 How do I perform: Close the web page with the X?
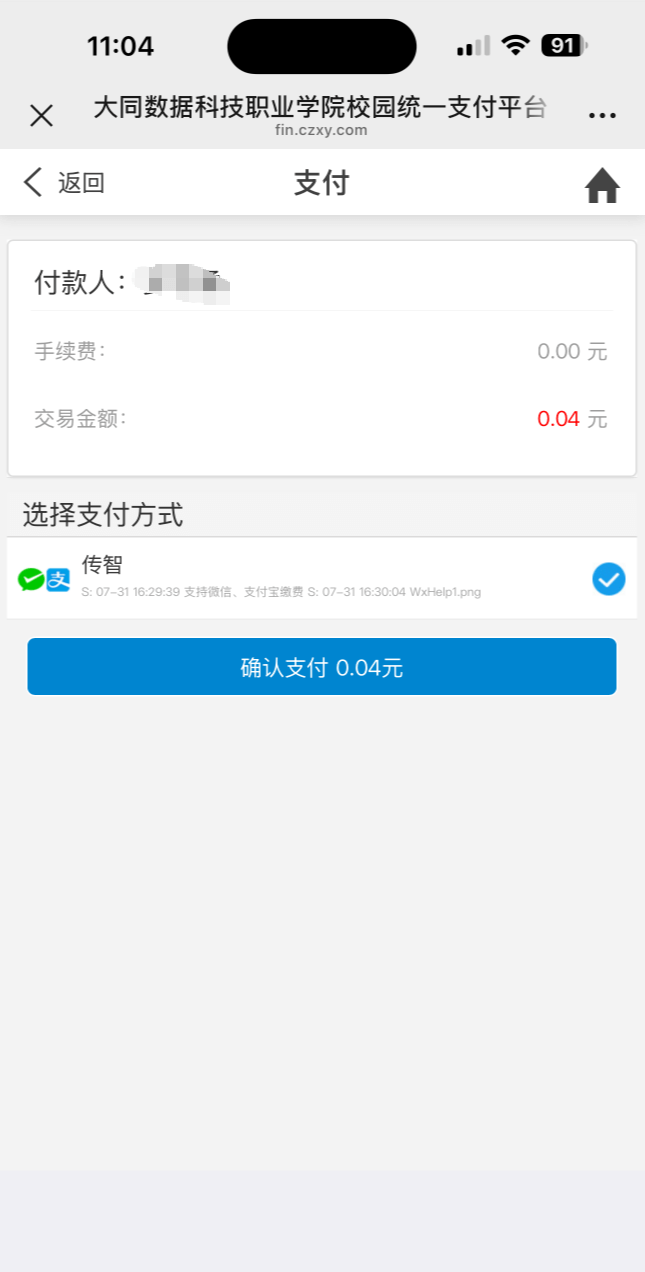pyautogui.click(x=41, y=116)
